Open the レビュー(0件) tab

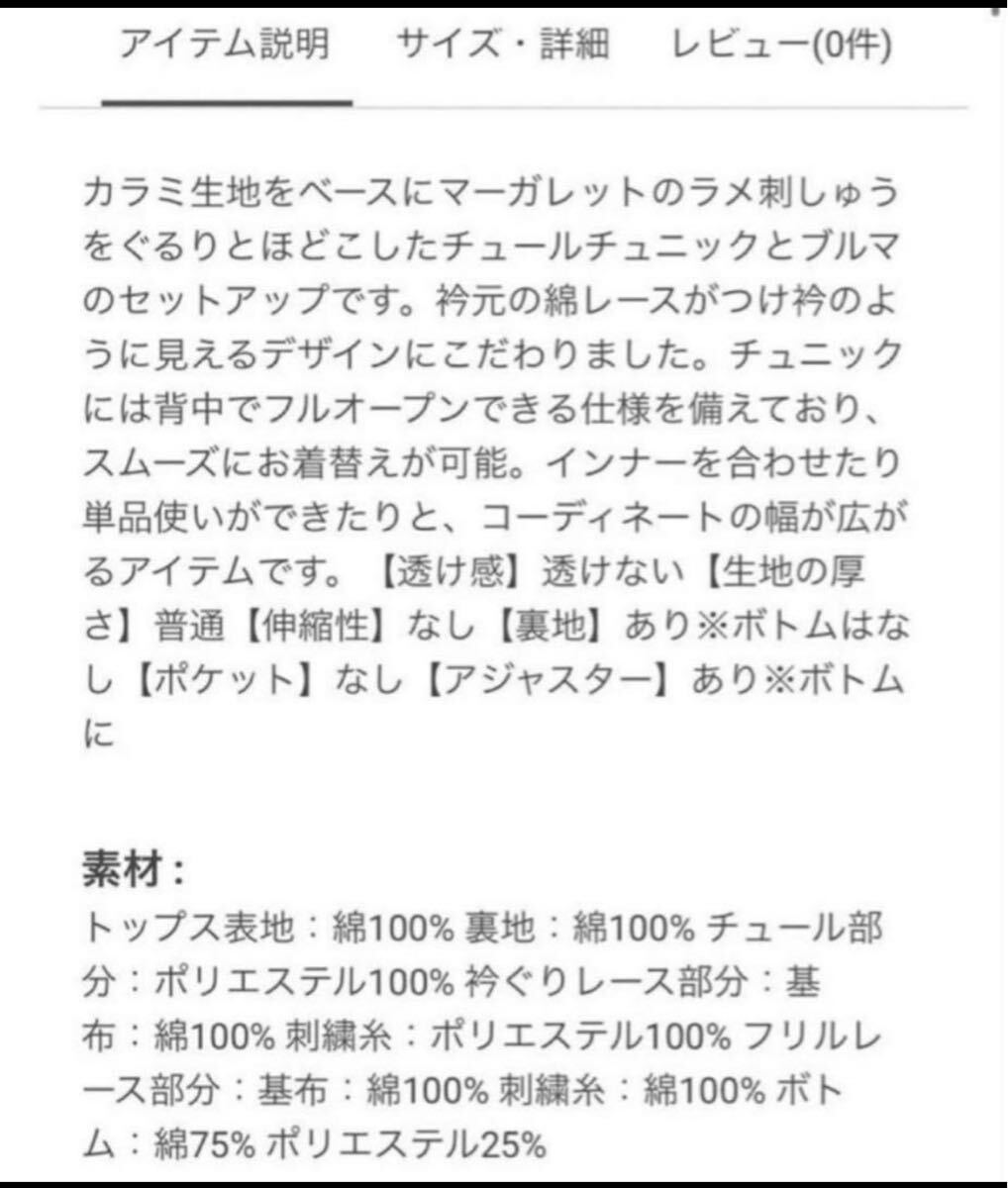(x=781, y=46)
